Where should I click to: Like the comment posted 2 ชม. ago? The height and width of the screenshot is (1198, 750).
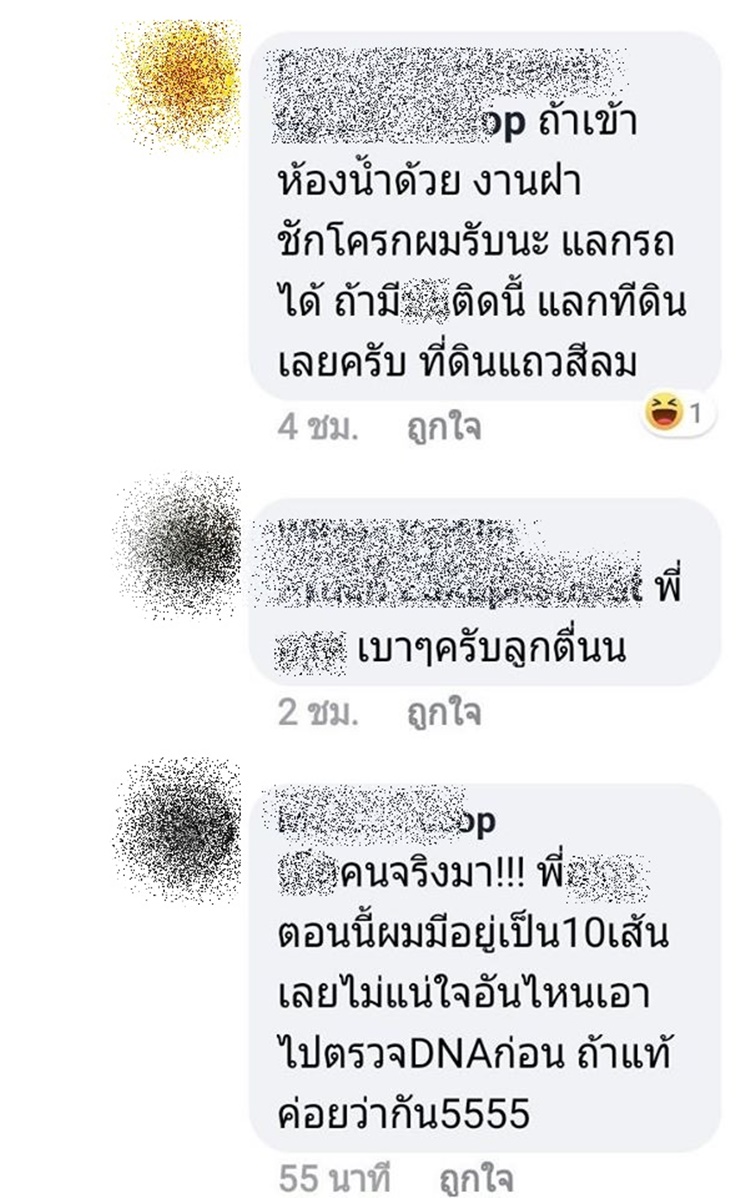click(x=443, y=712)
